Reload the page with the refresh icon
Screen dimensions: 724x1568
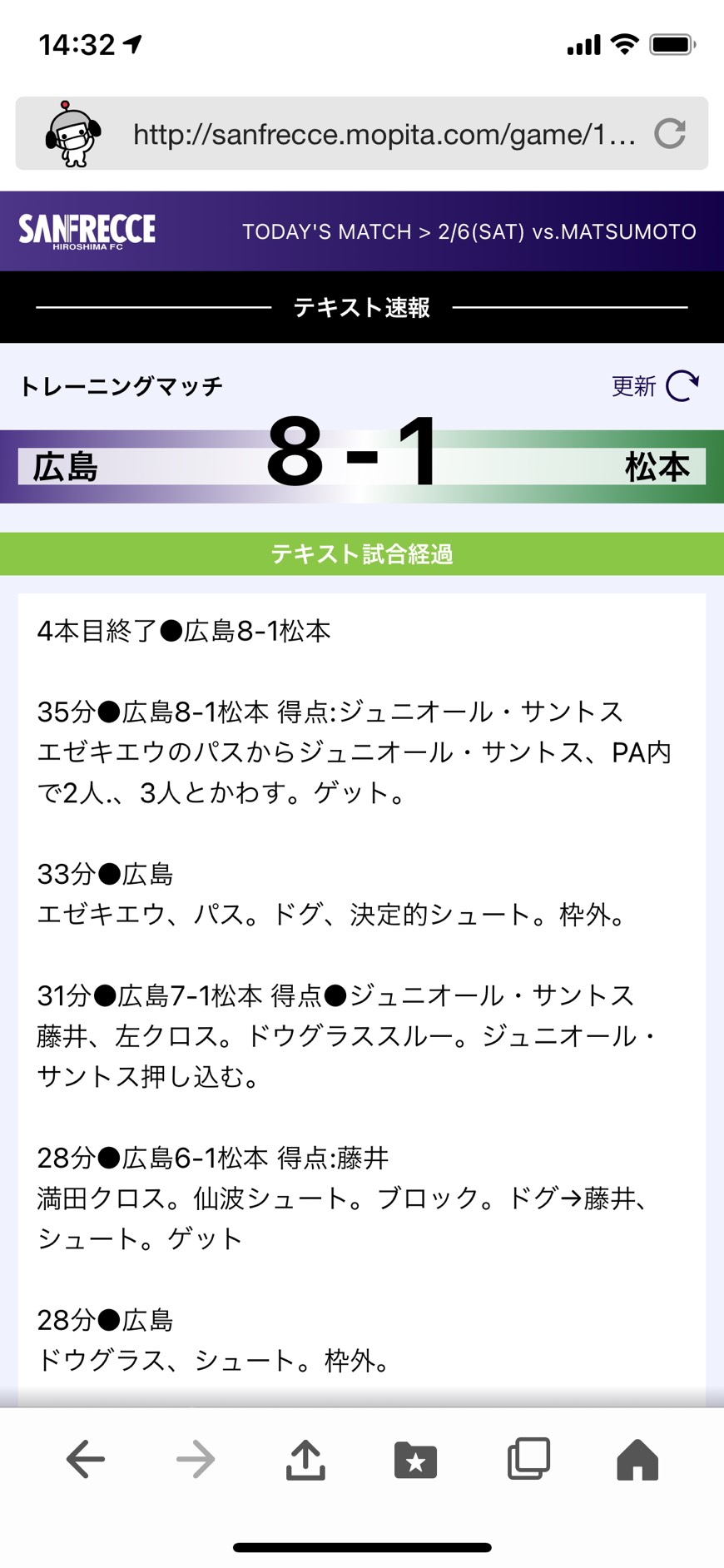[x=670, y=134]
